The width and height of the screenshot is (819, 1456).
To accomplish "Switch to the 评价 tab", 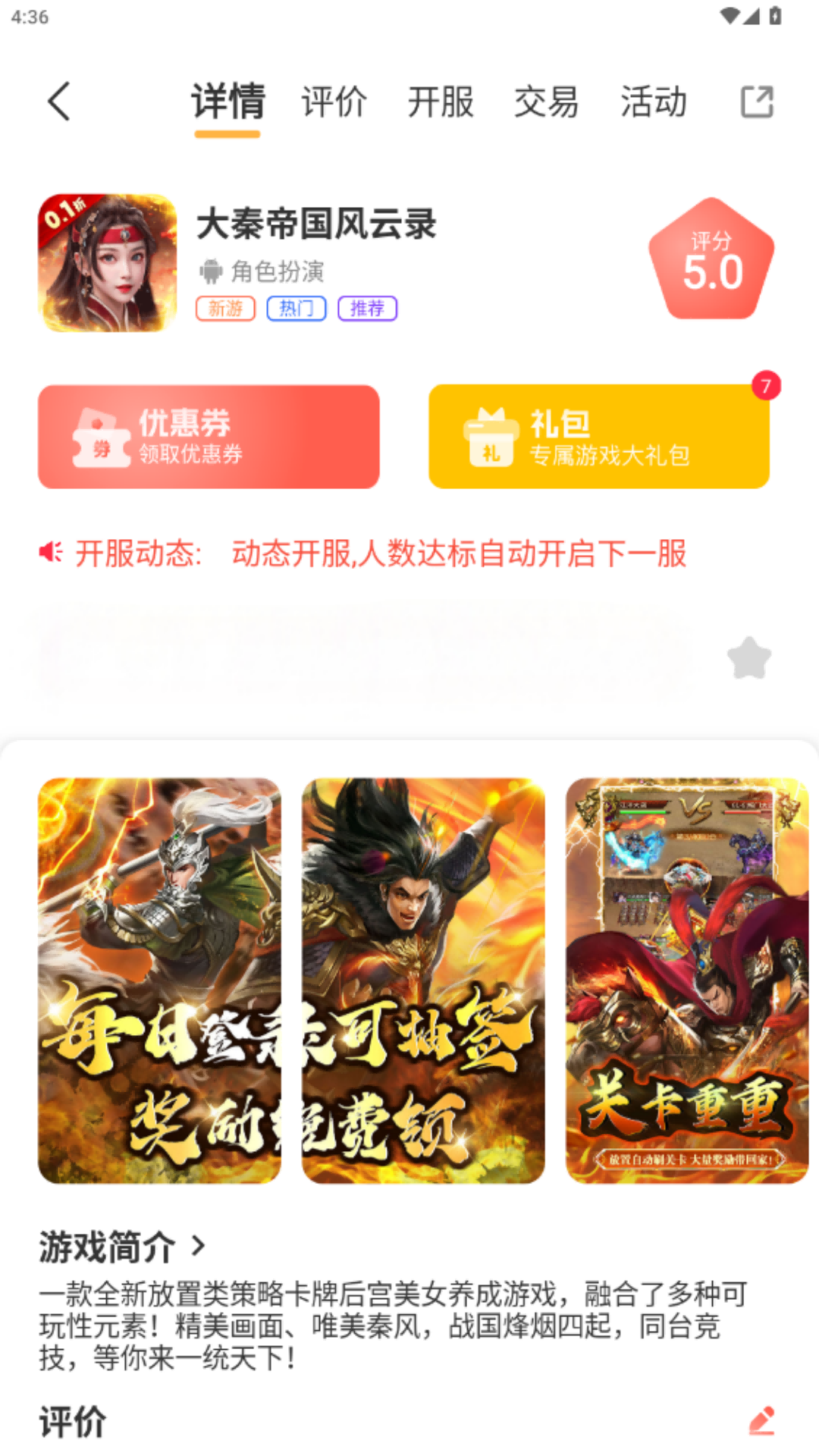I will click(x=334, y=101).
